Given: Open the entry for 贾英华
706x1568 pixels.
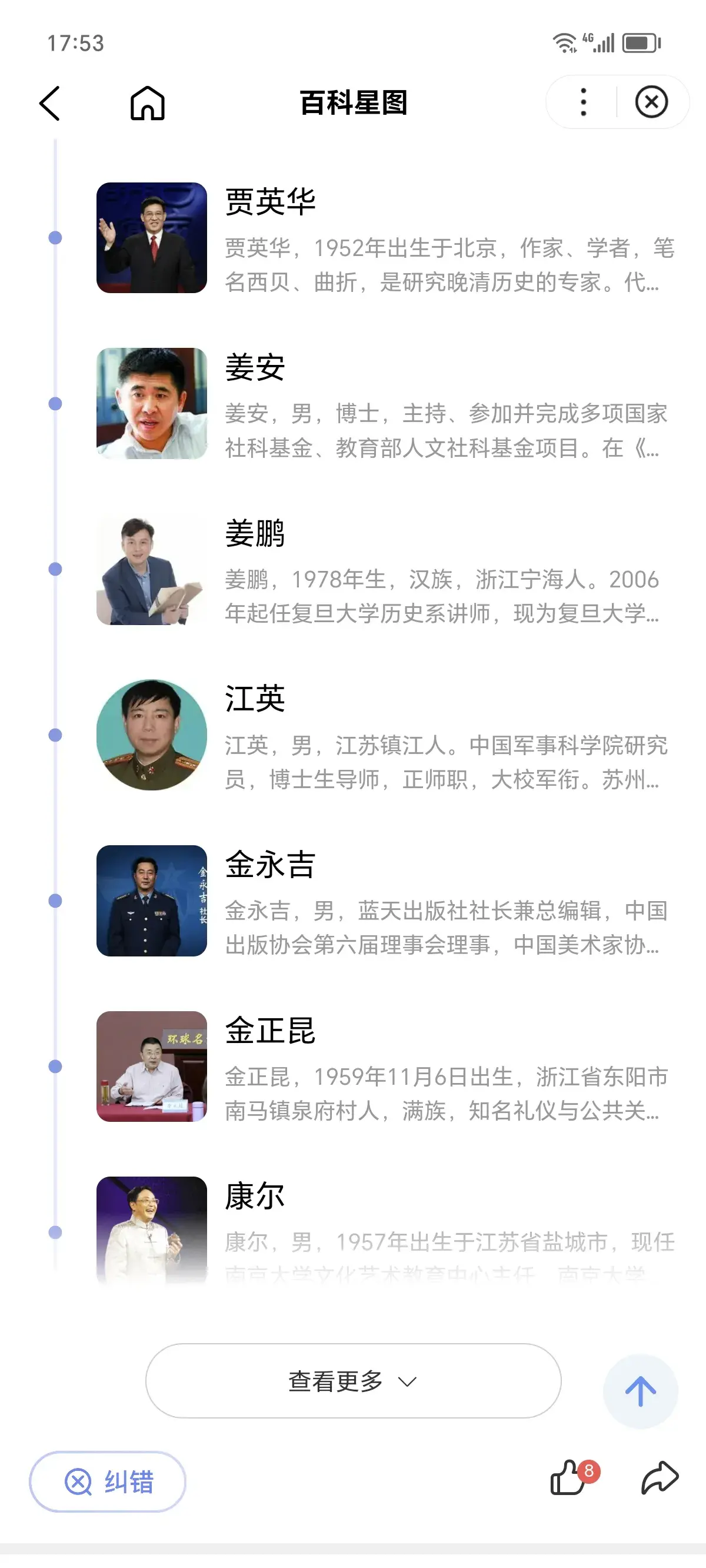Looking at the screenshot, I should tap(387, 238).
